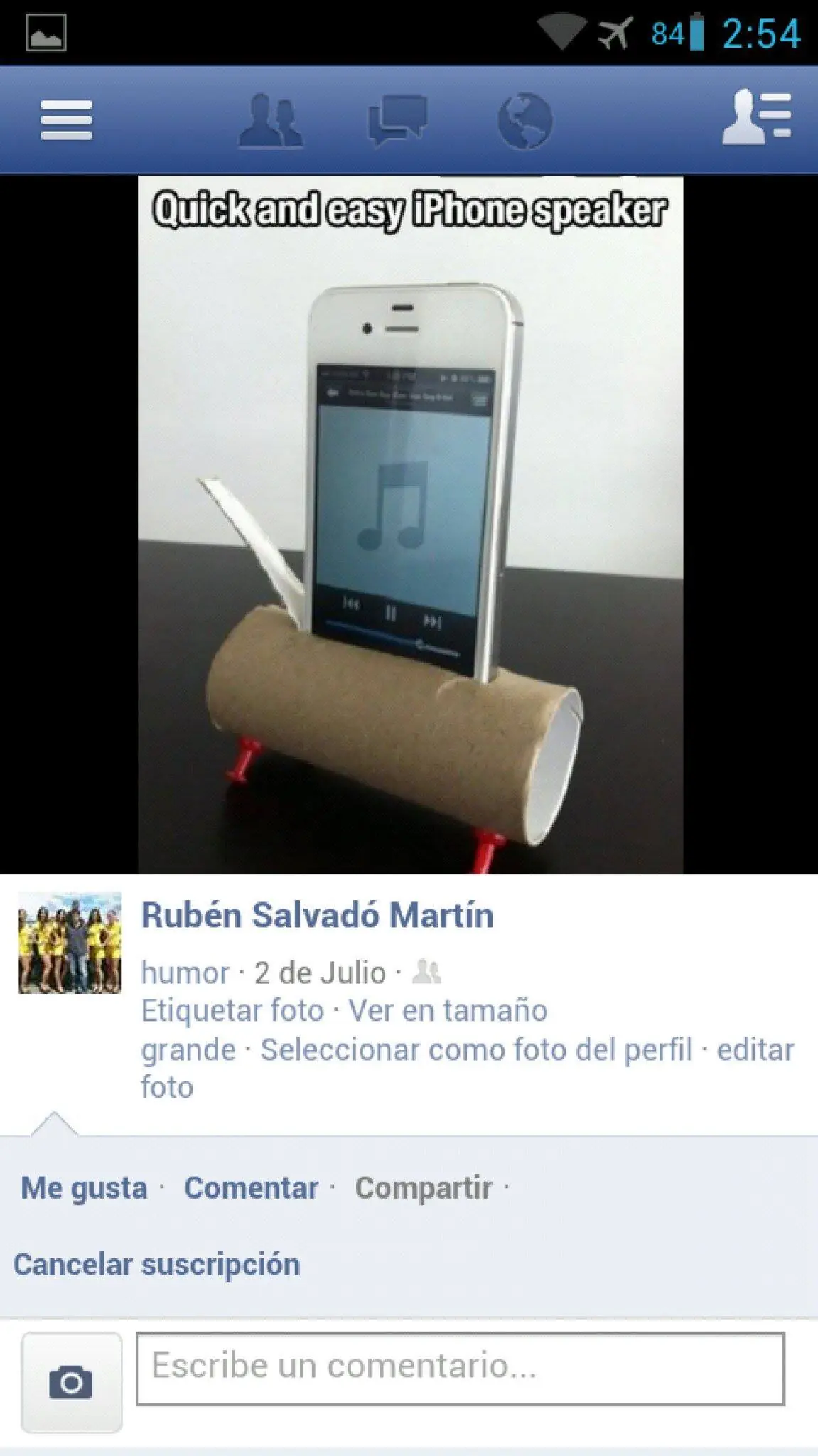Tap Rubén's profile picture
Viewport: 818px width, 1456px height.
tap(70, 943)
